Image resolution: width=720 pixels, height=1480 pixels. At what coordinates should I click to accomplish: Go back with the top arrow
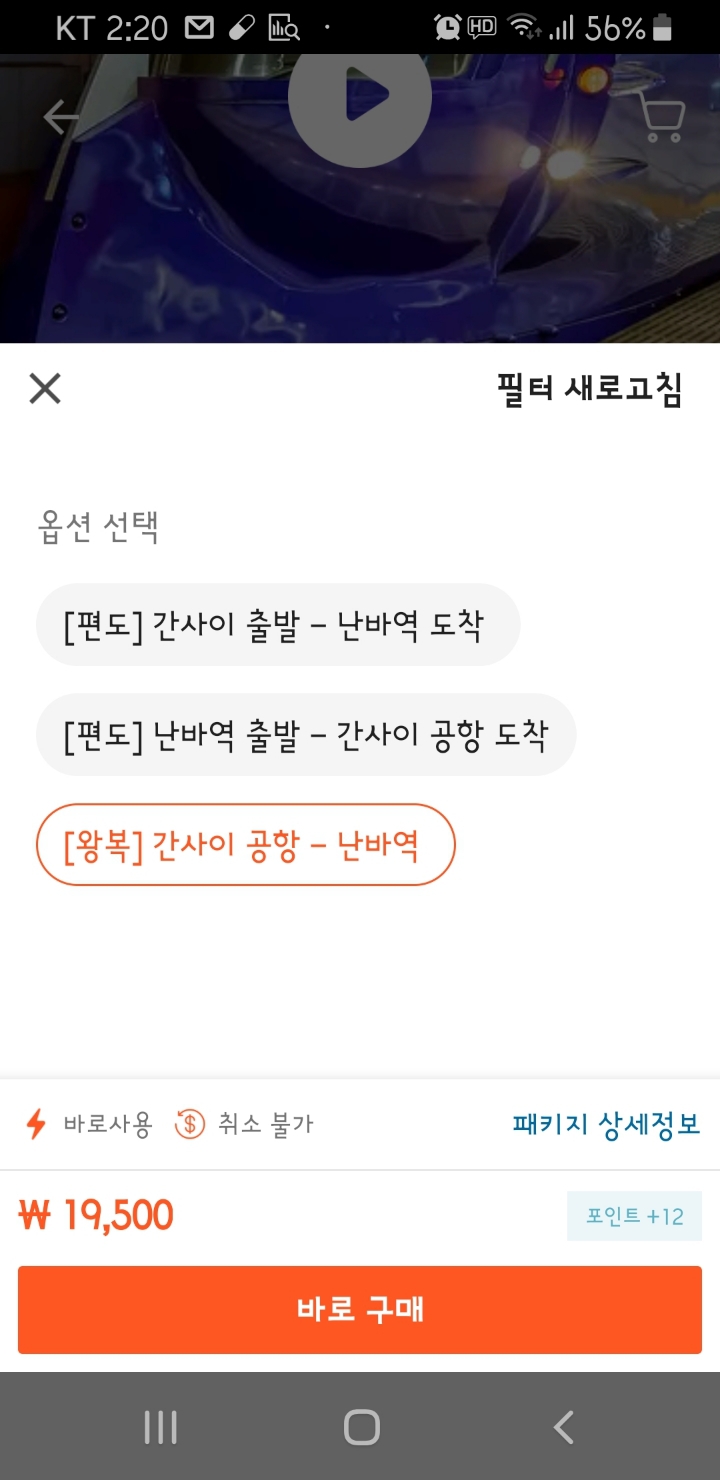pyautogui.click(x=61, y=118)
